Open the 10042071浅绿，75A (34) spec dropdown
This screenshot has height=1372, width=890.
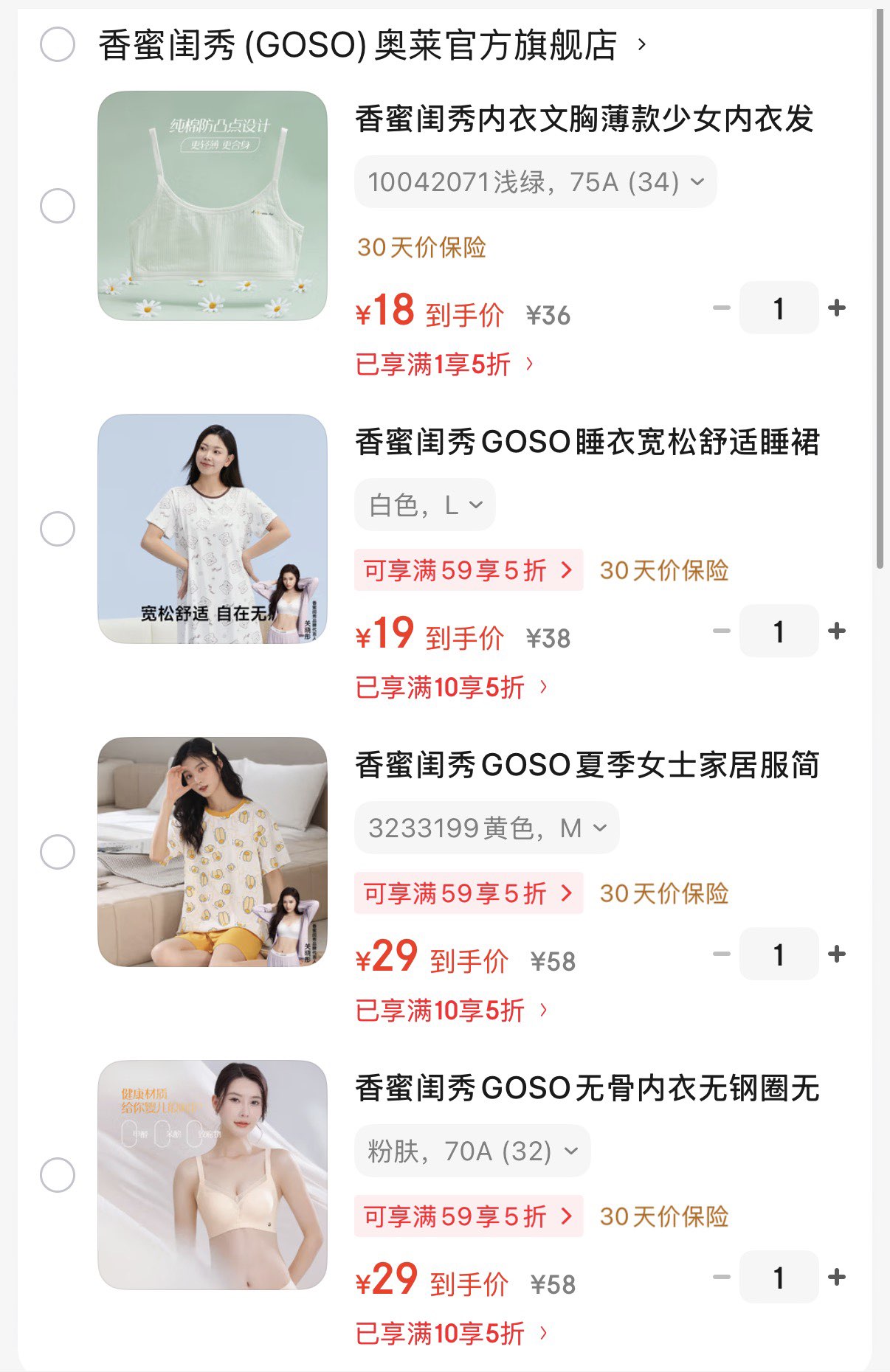pos(534,181)
